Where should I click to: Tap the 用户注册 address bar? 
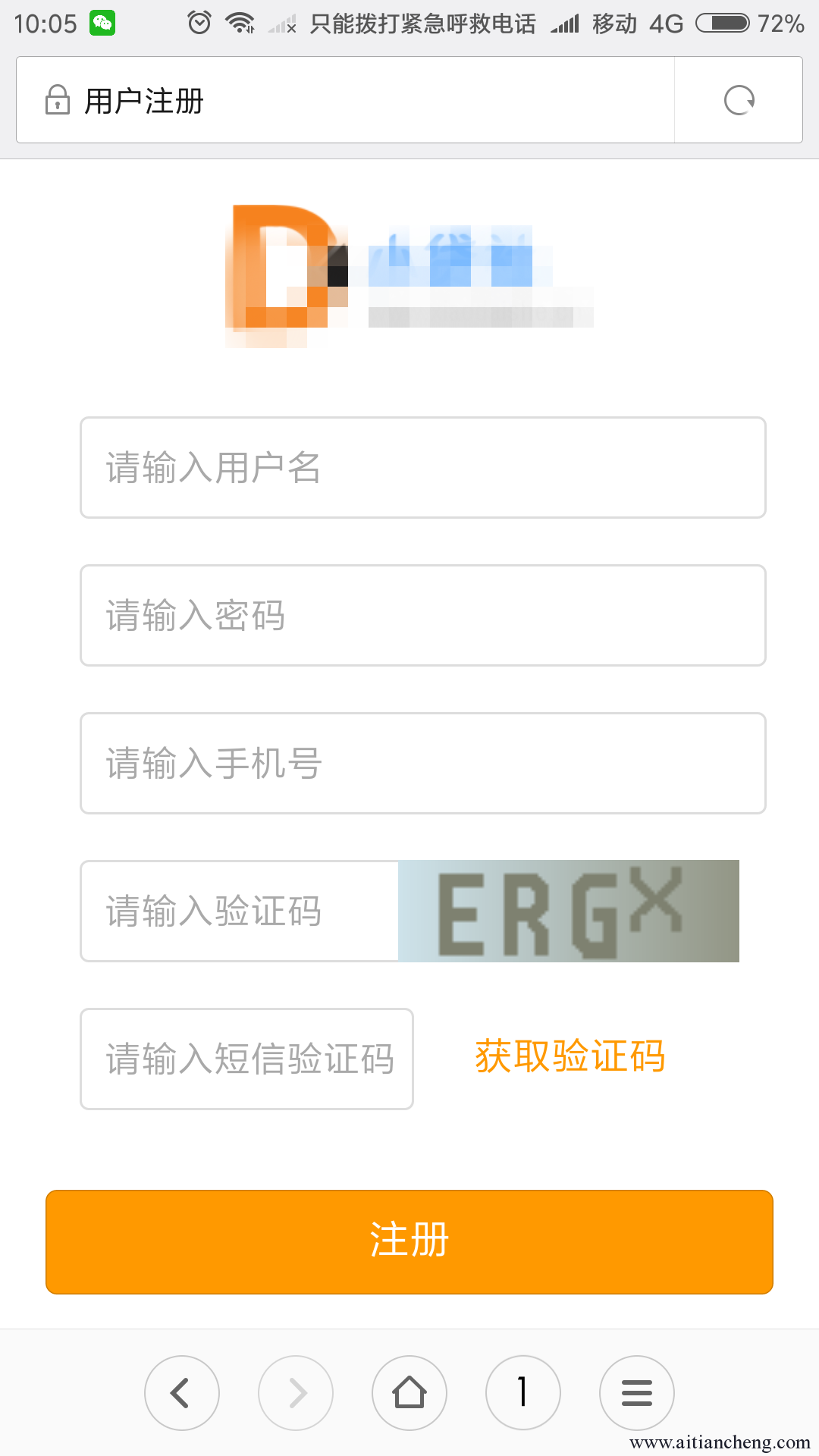pyautogui.click(x=345, y=100)
